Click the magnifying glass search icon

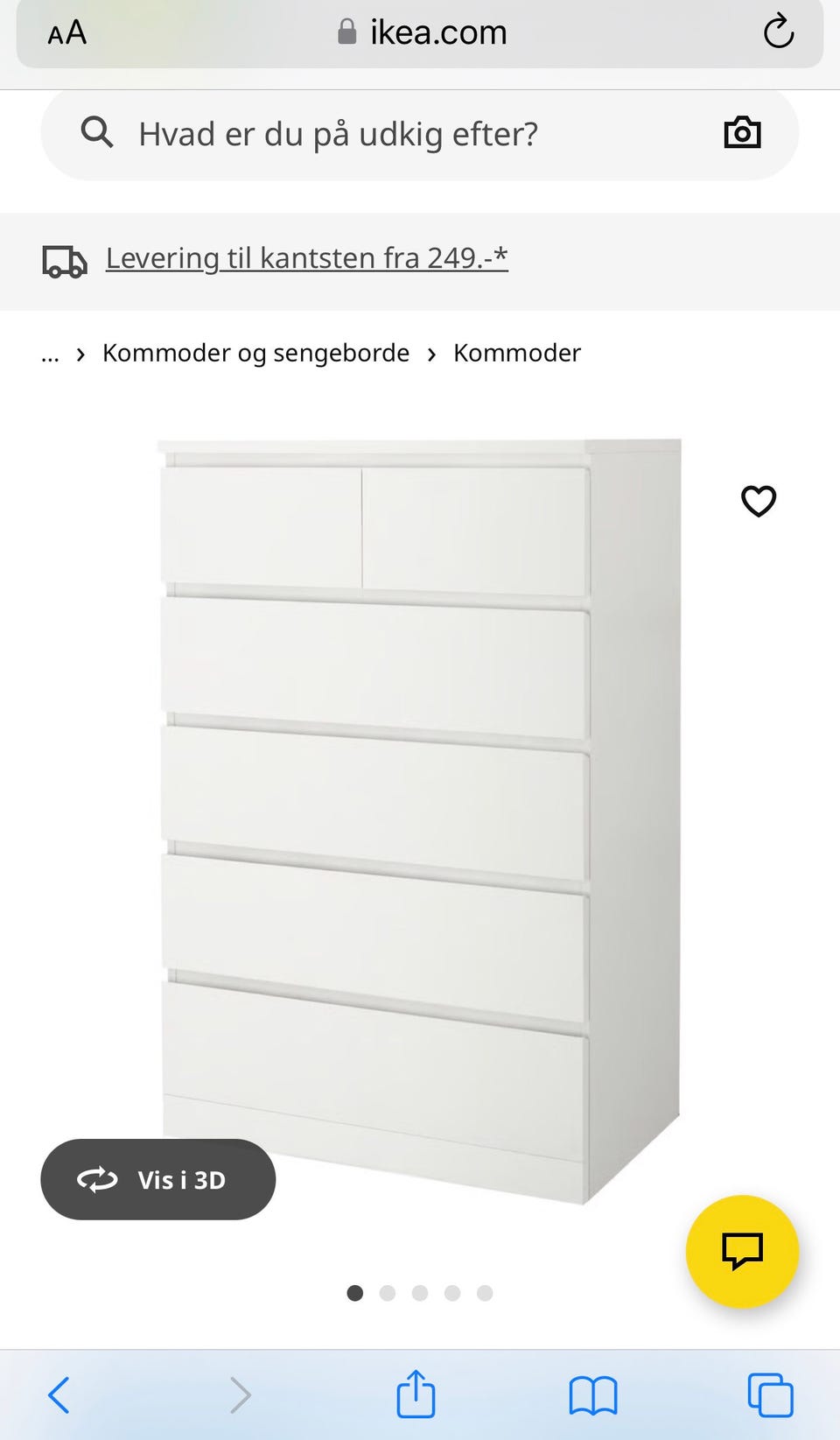(x=97, y=133)
